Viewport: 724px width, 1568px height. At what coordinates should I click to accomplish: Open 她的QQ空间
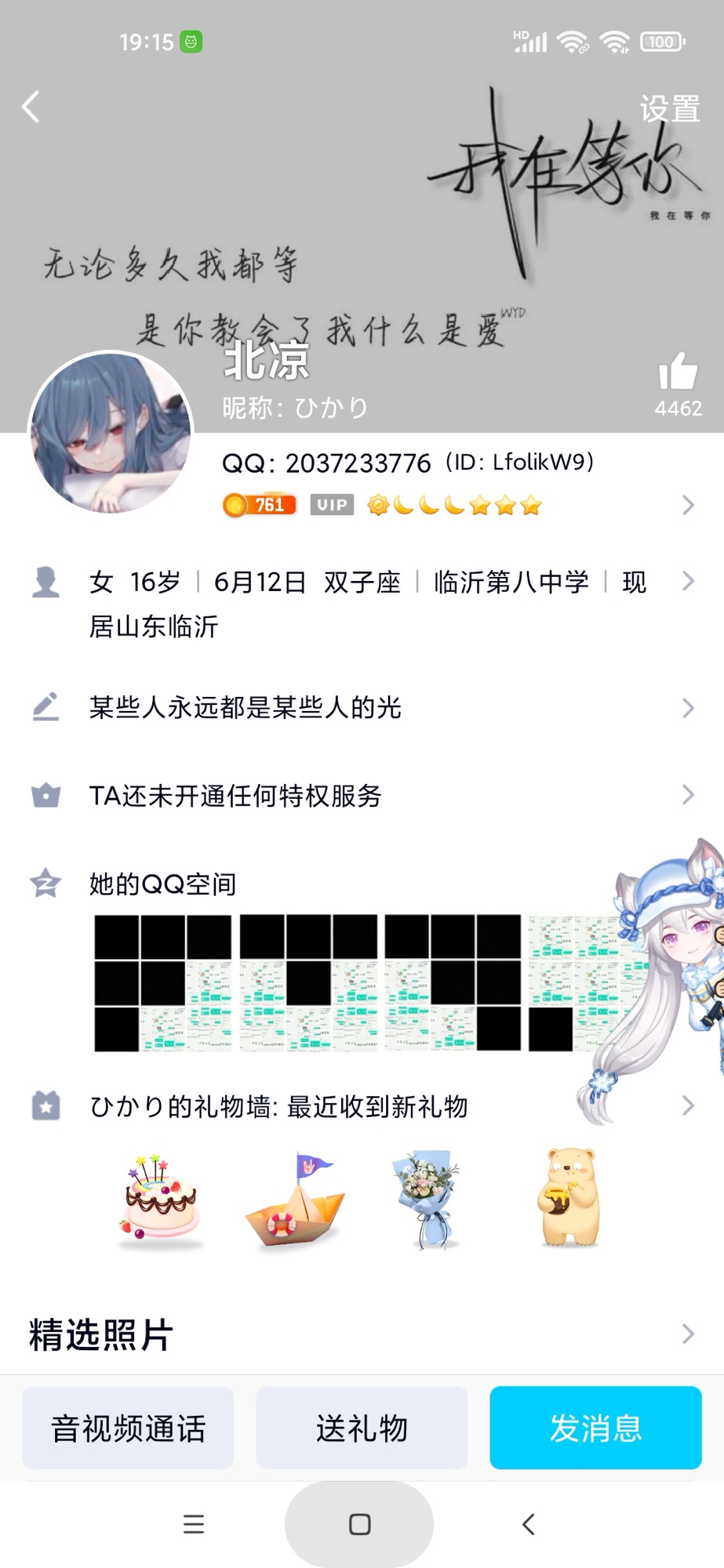(163, 884)
